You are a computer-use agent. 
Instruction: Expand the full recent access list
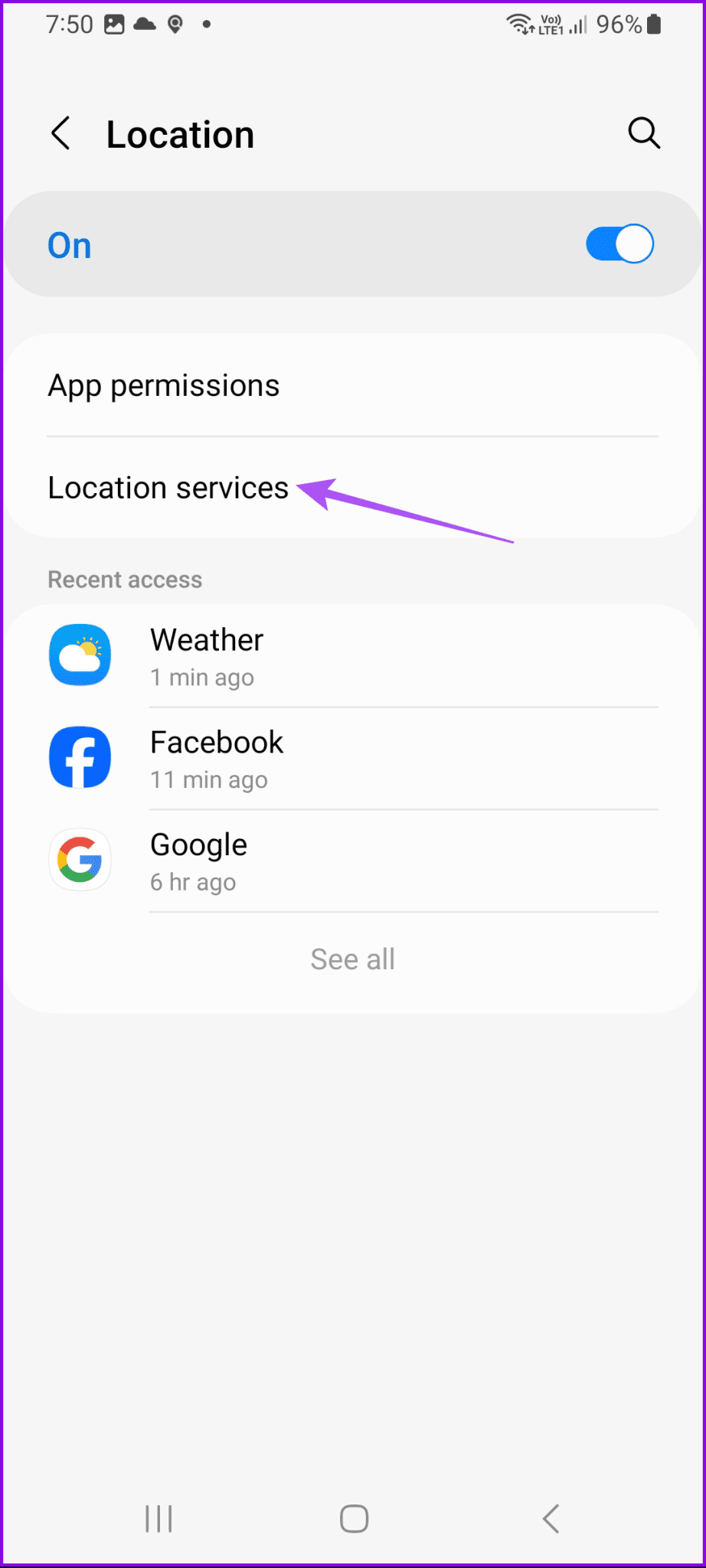(x=352, y=959)
